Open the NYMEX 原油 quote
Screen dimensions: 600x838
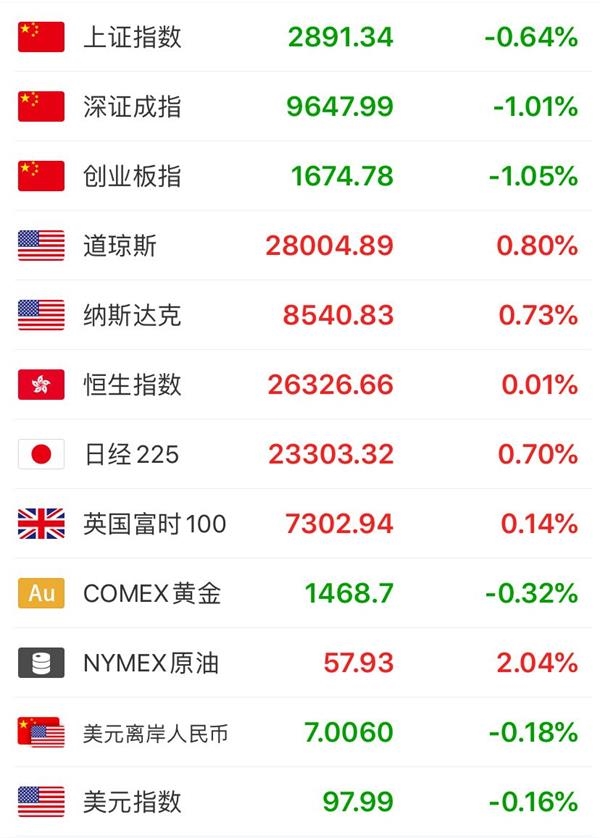coord(150,663)
